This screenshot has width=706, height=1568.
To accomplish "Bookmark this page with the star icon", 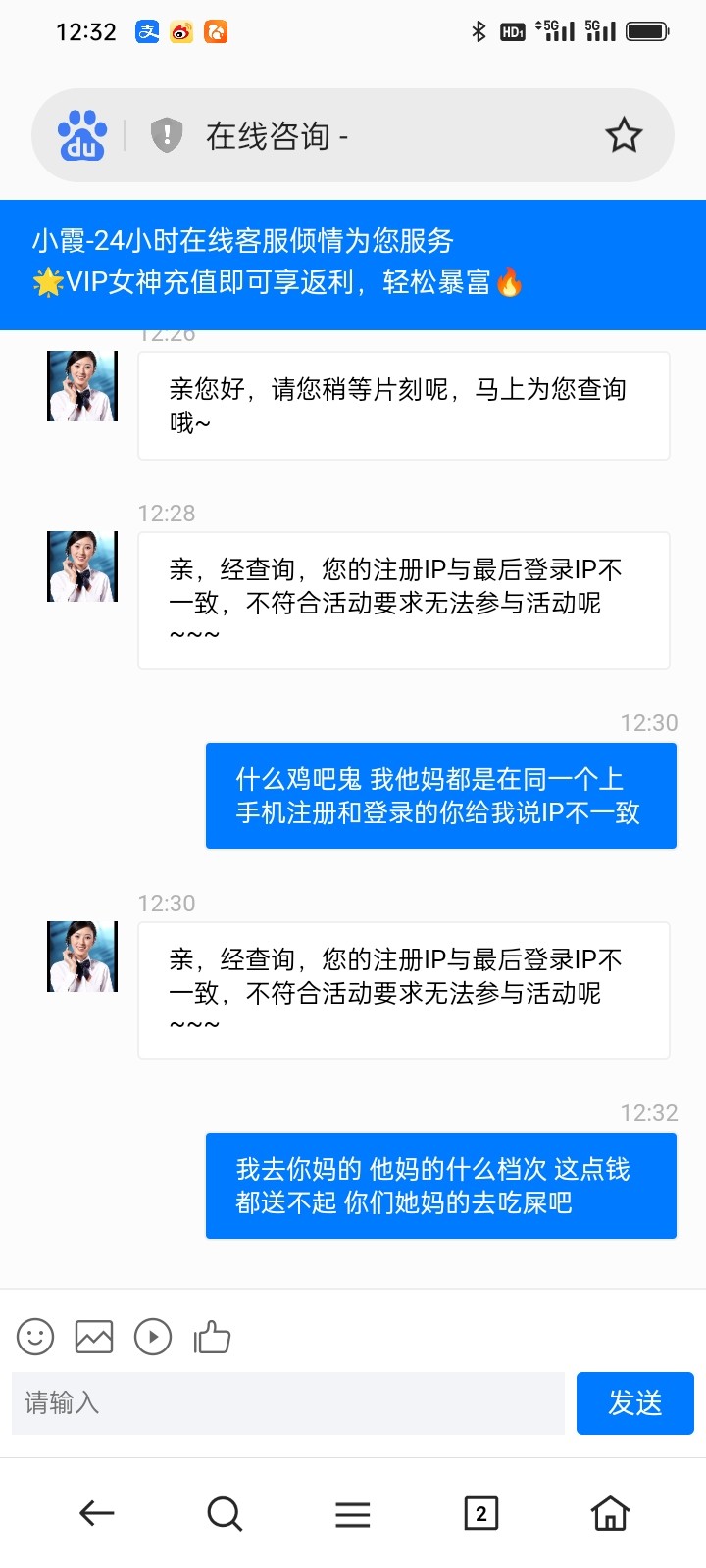I will [x=624, y=135].
